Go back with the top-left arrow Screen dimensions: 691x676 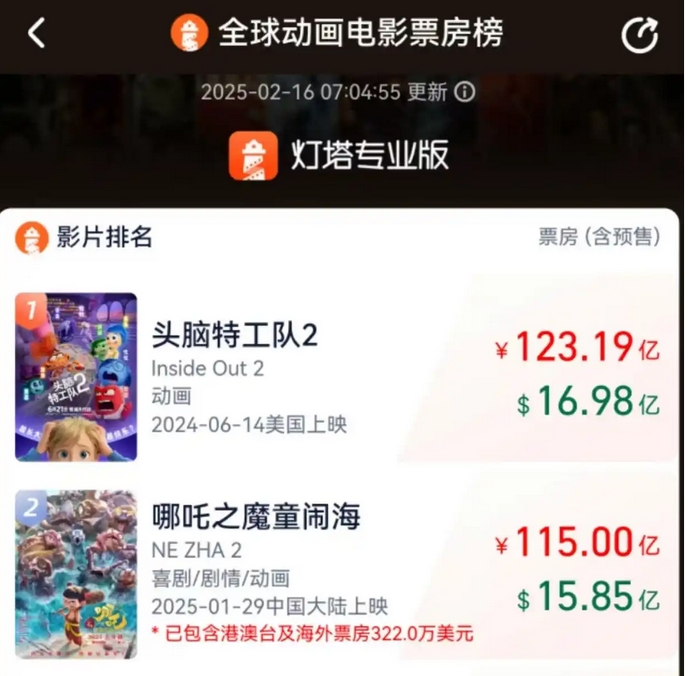(36, 33)
